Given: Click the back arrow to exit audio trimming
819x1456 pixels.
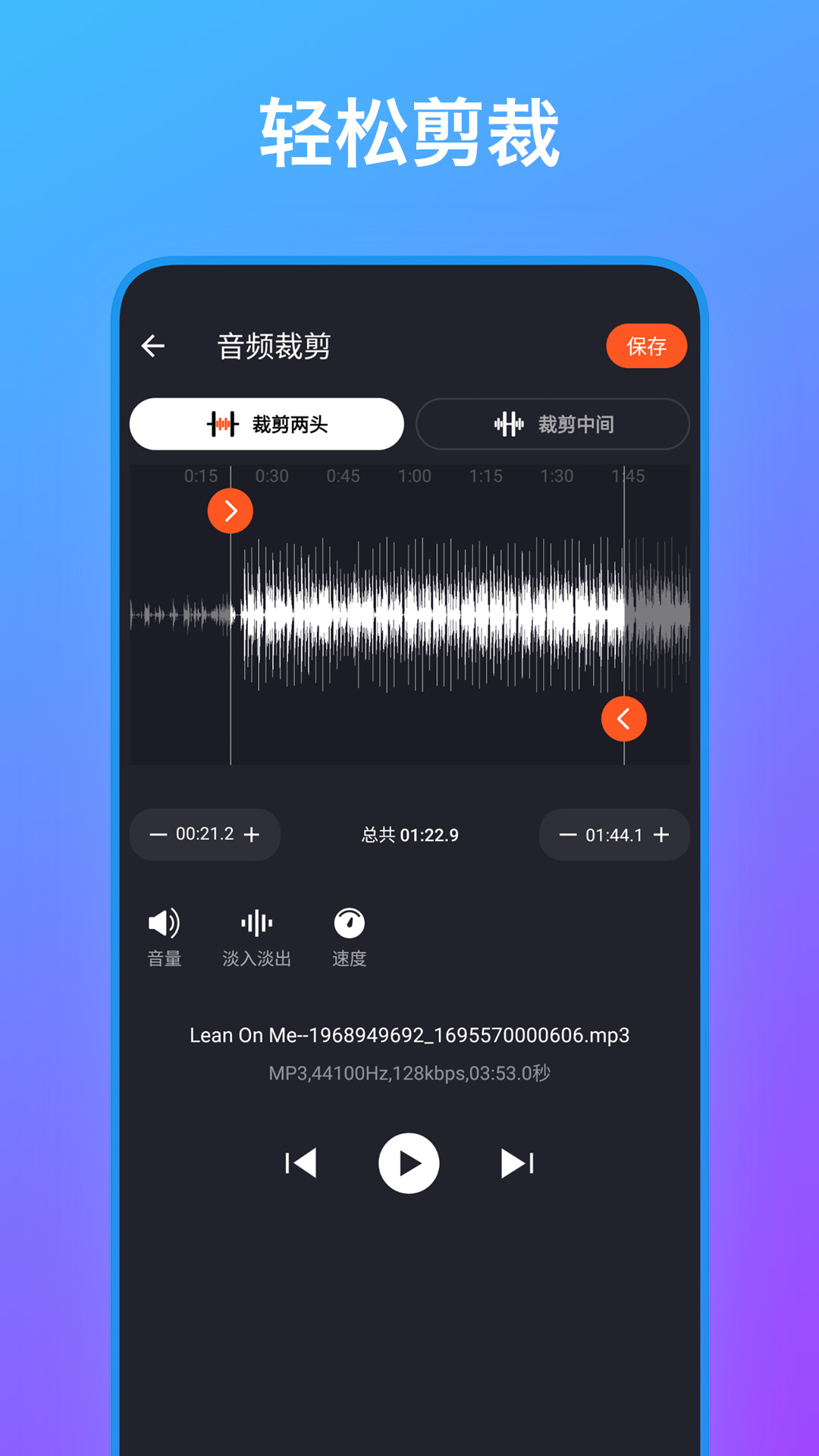Looking at the screenshot, I should 155,346.
